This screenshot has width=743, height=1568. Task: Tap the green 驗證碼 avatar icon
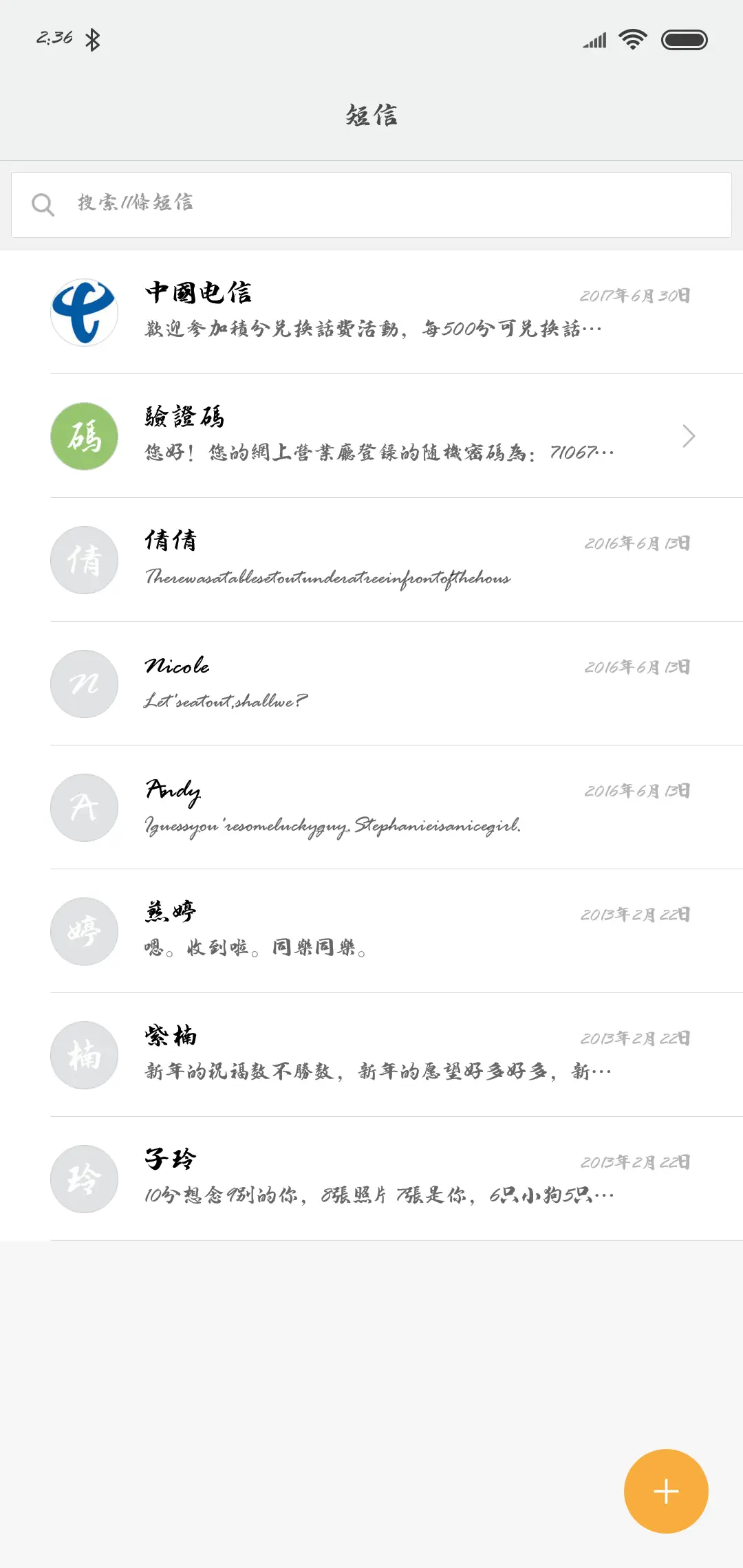84,436
